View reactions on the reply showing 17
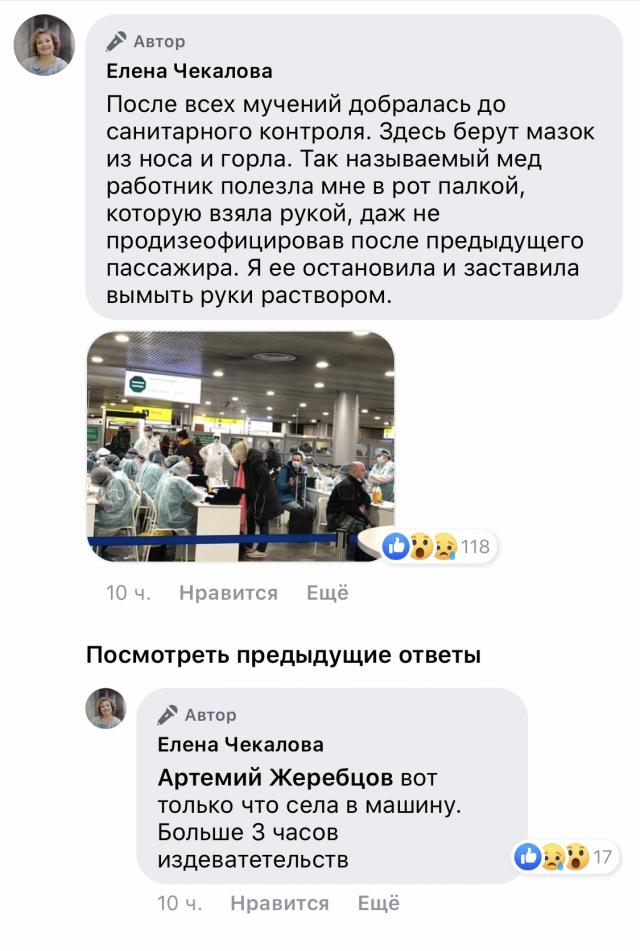640x951 pixels. (x=565, y=857)
